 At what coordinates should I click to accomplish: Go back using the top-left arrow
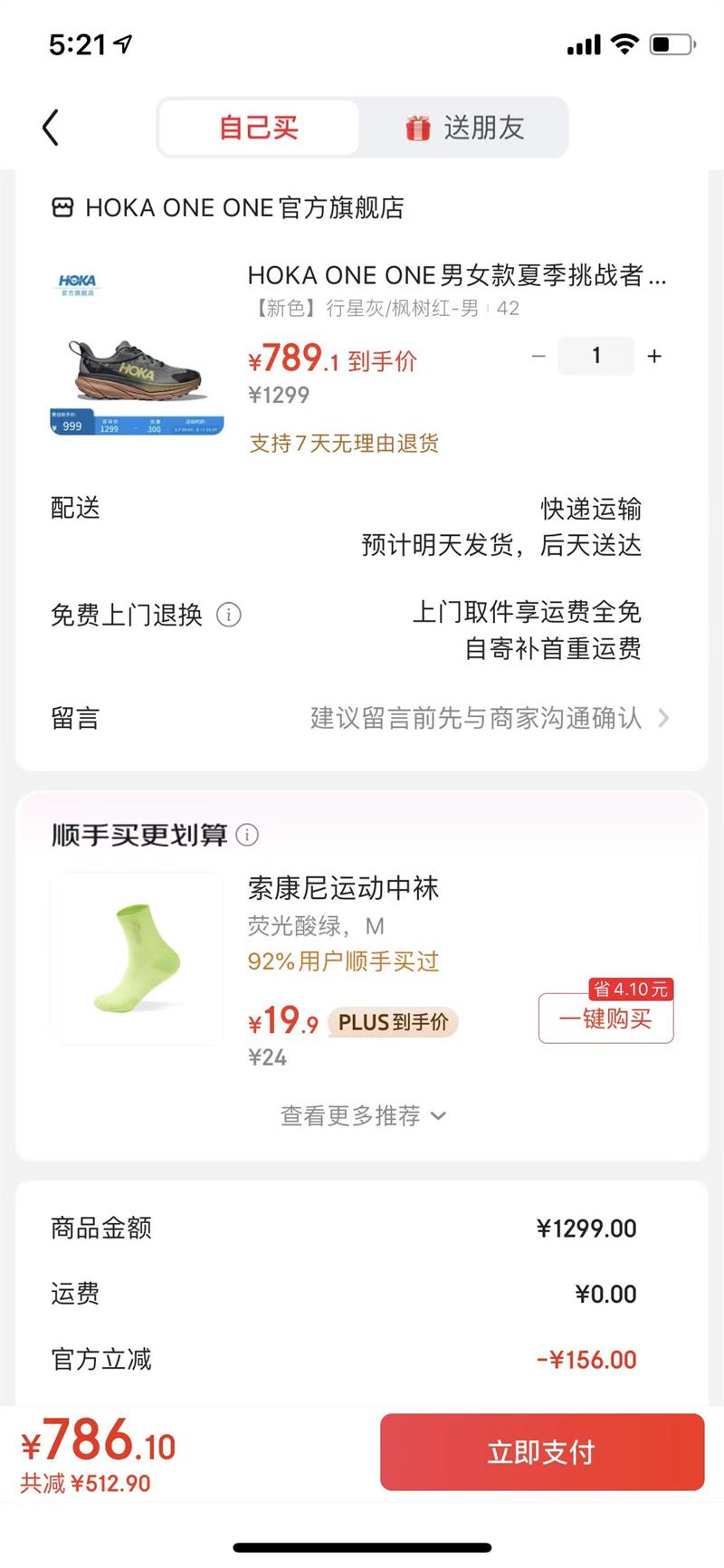[x=52, y=128]
